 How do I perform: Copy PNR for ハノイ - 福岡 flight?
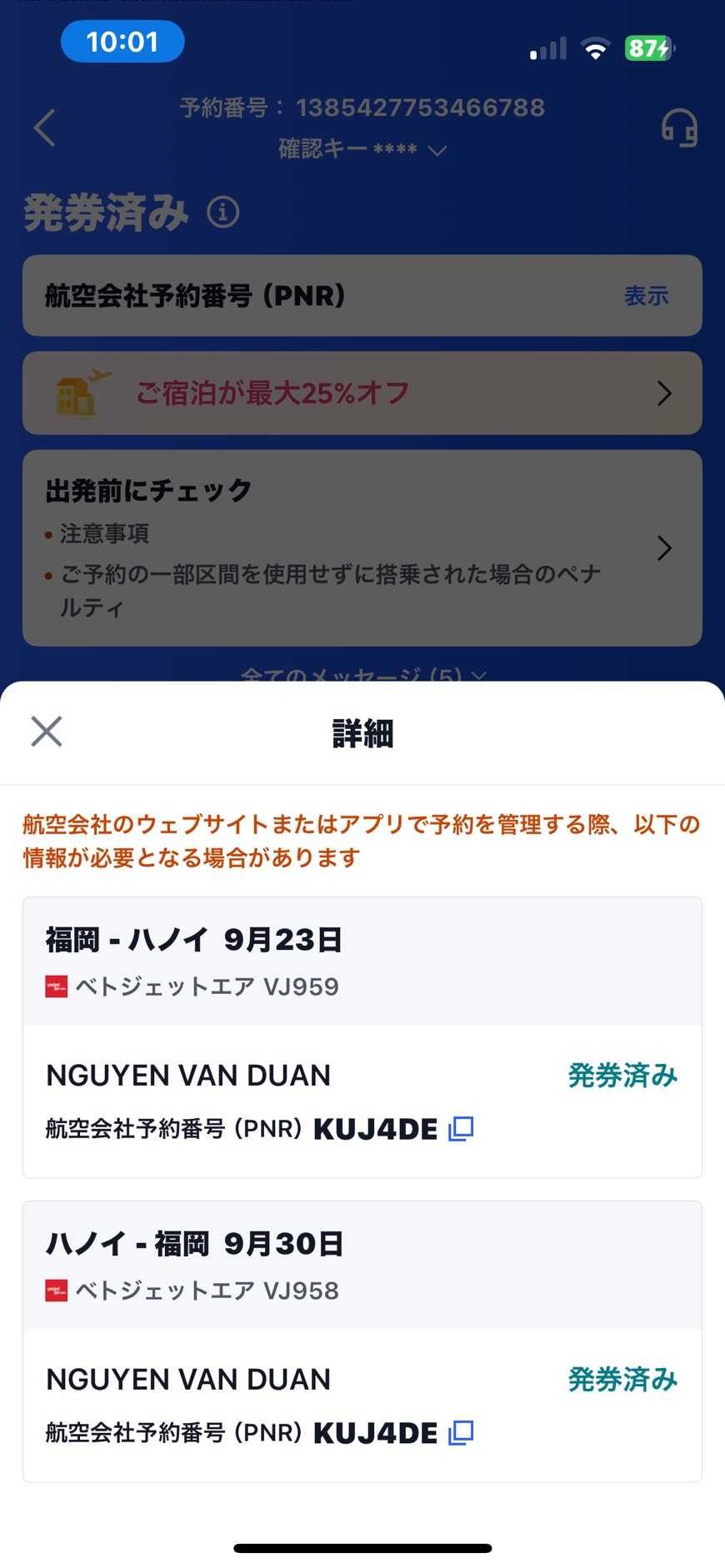pyautogui.click(x=461, y=1433)
